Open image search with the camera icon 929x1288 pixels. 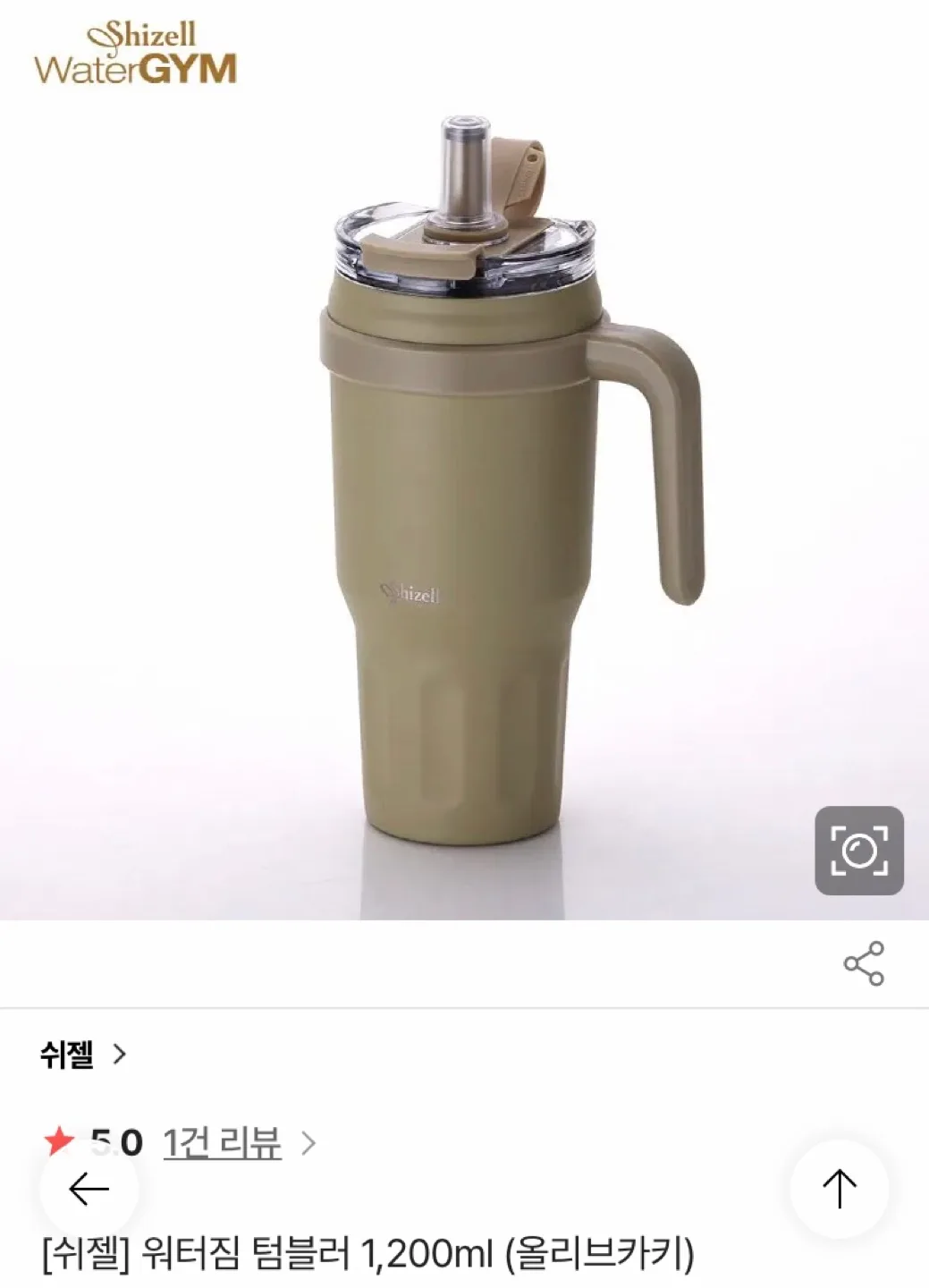pos(858,851)
